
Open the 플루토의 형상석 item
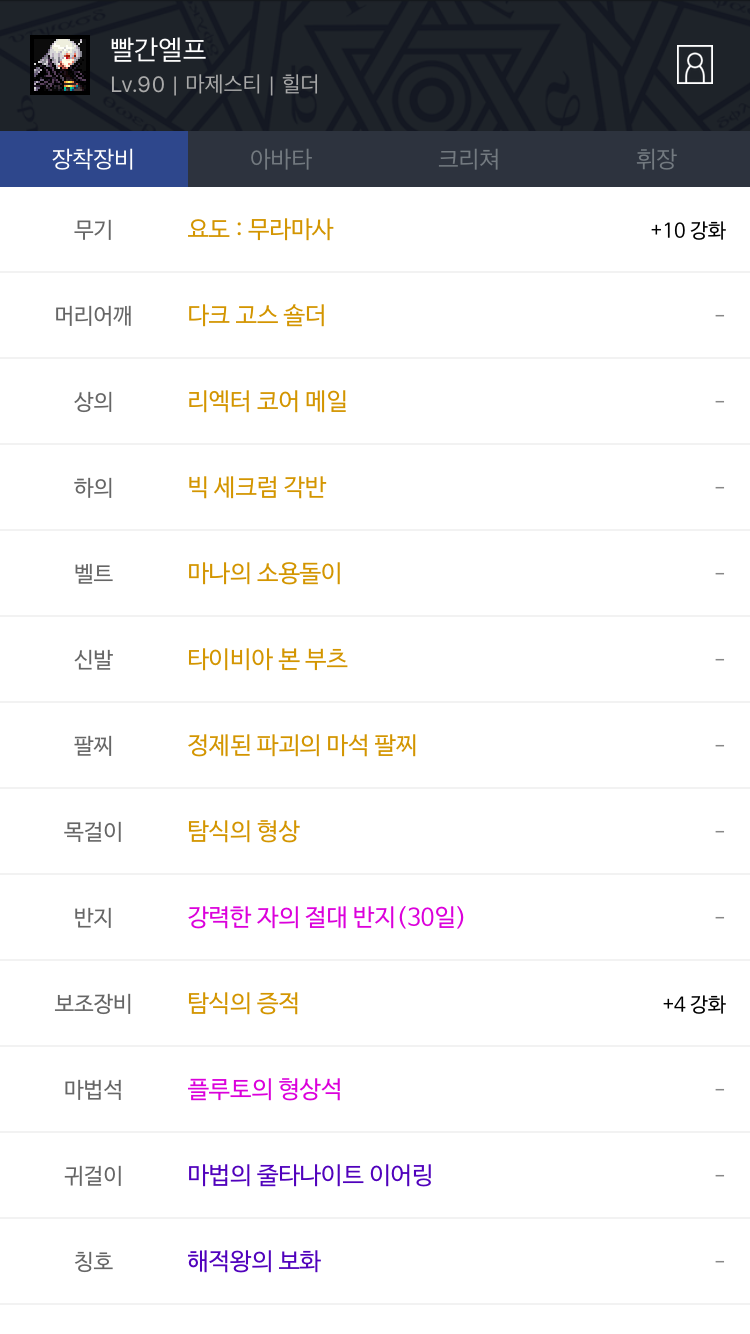pos(265,1090)
